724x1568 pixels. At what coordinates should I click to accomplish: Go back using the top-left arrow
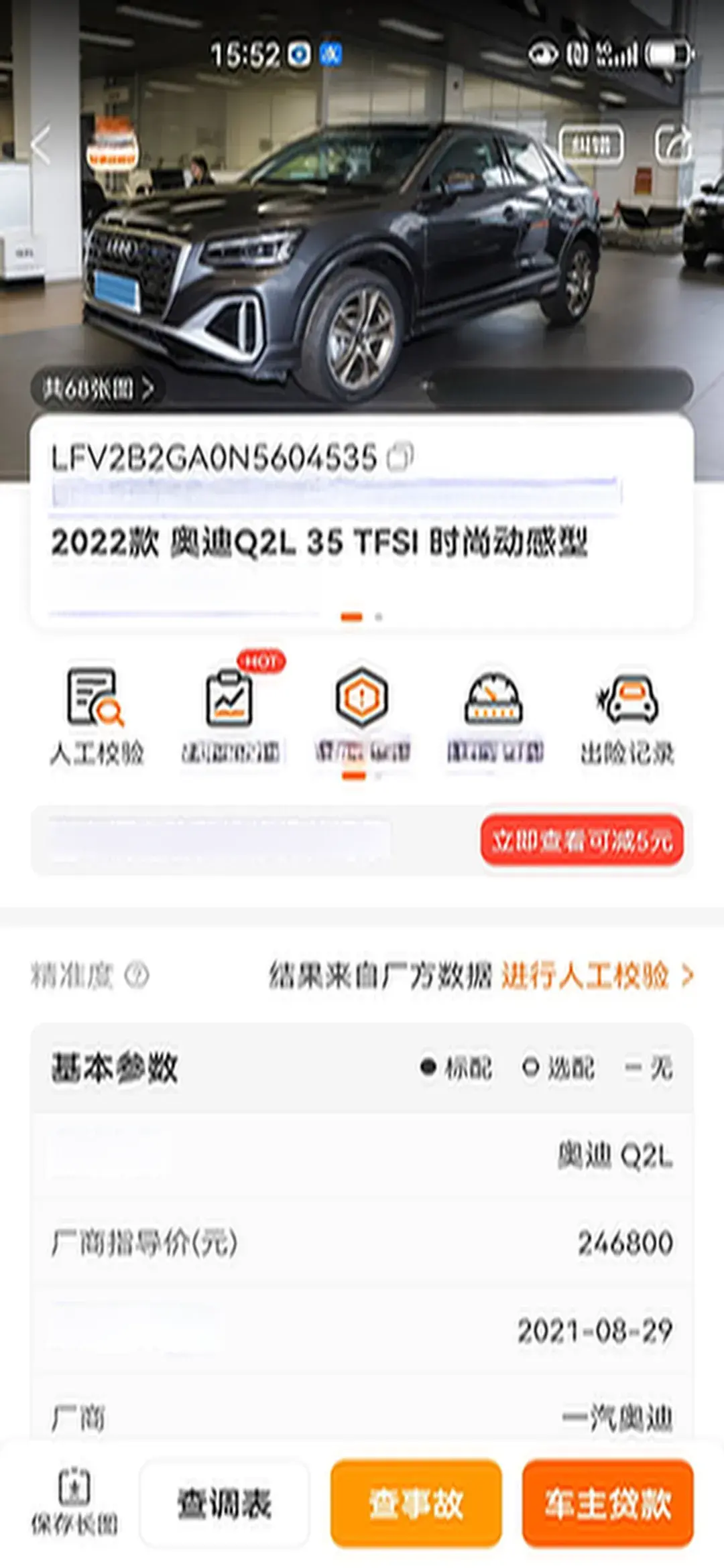point(42,143)
